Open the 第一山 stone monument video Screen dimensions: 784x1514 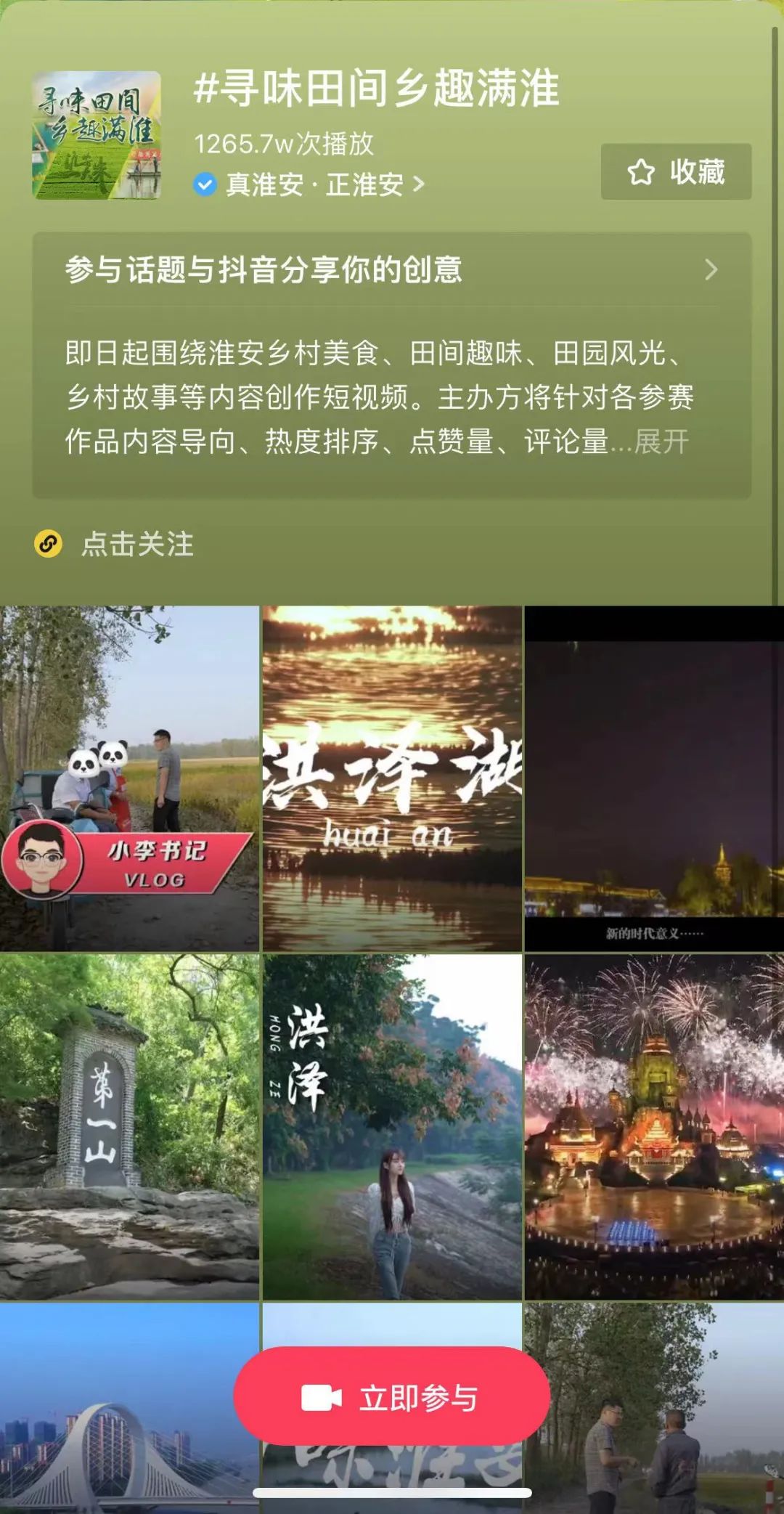pyautogui.click(x=129, y=1126)
